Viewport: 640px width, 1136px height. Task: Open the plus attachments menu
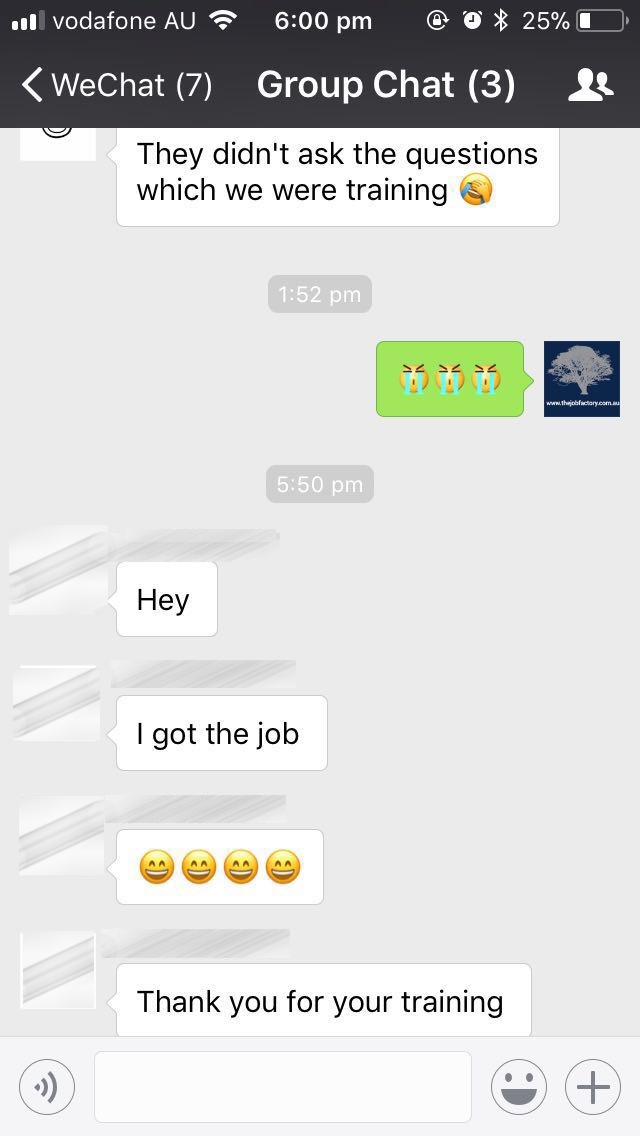(x=593, y=1087)
